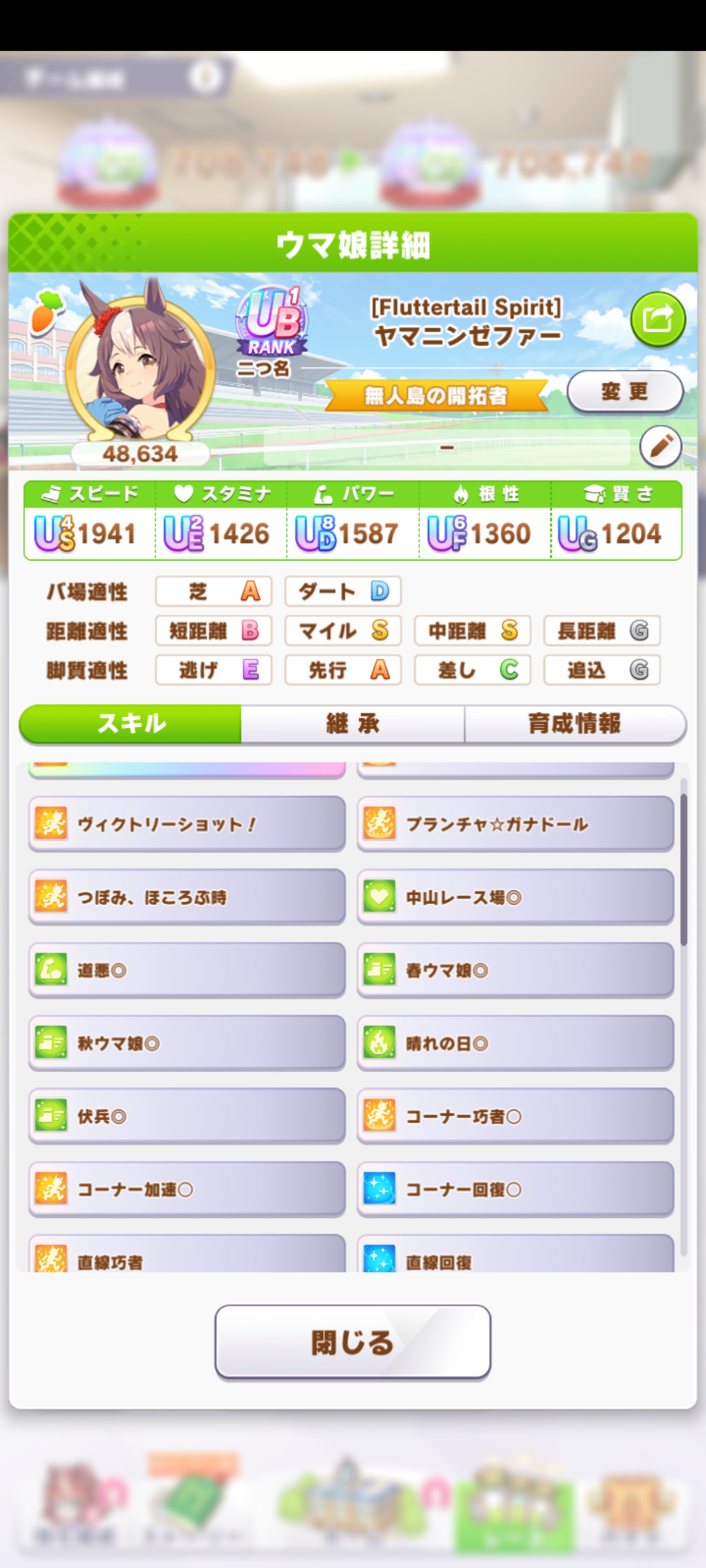The height and width of the screenshot is (1568, 706).
Task: Tap the 中山レース場◎ skill
Action: (x=515, y=897)
